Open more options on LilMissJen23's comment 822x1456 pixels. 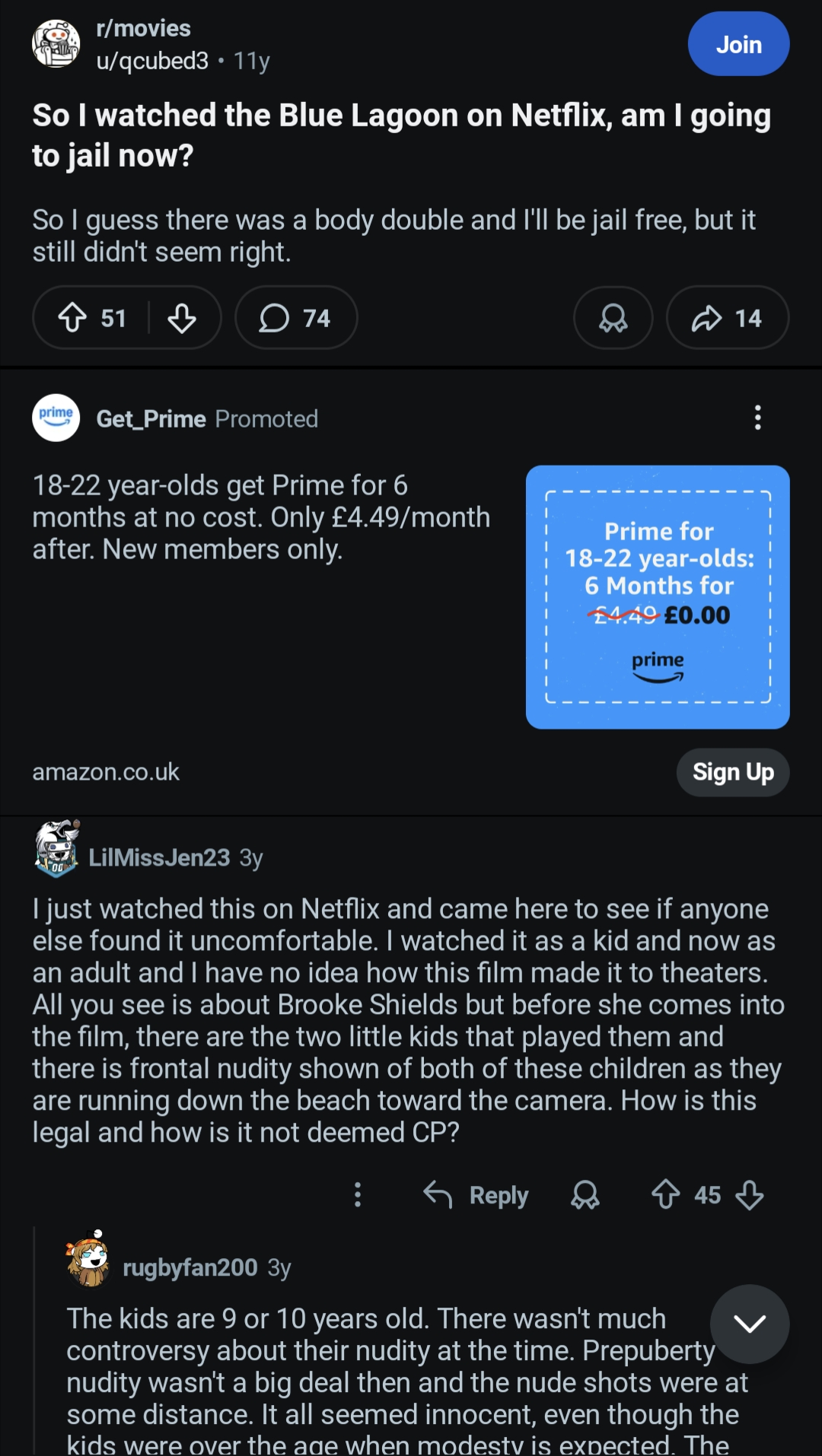tap(358, 1195)
